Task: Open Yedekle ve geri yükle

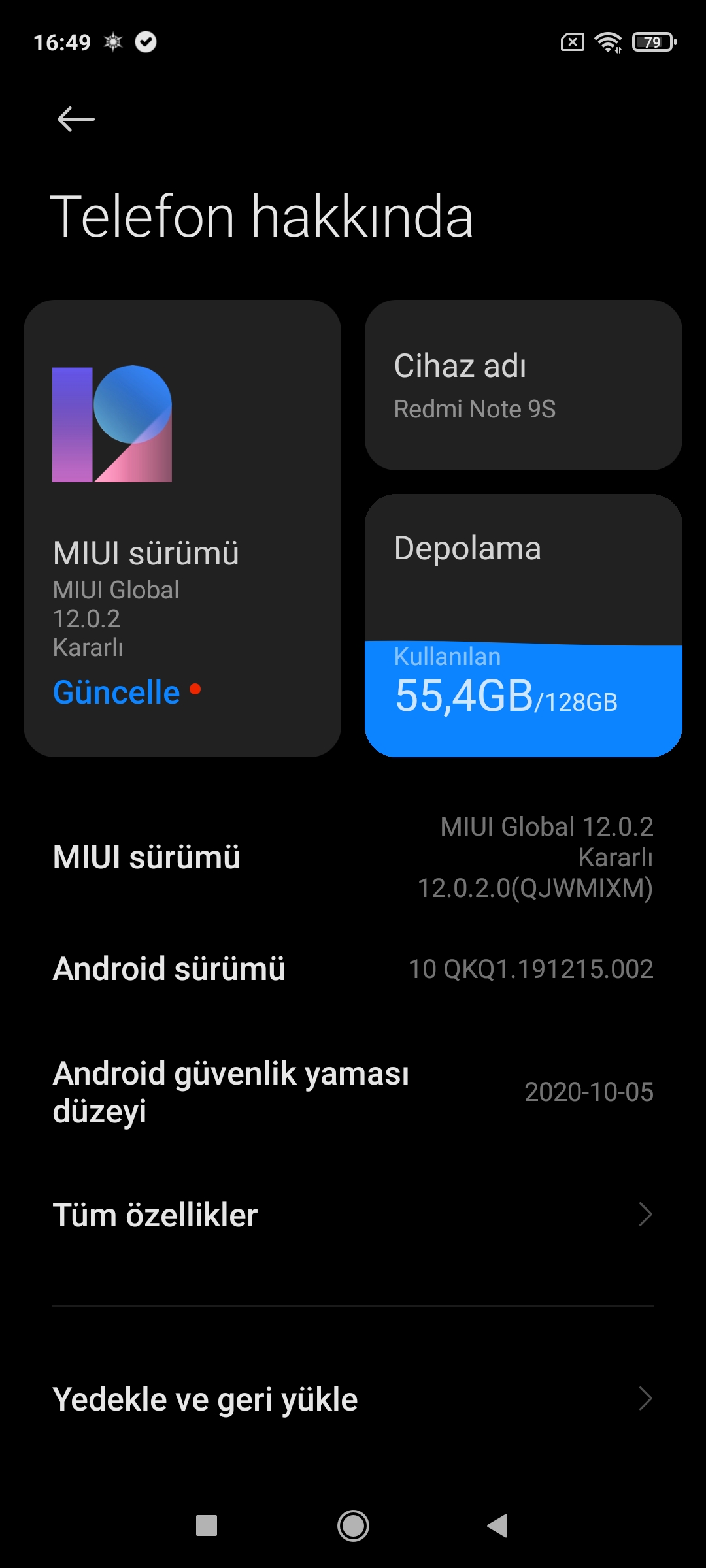Action: (x=353, y=1399)
